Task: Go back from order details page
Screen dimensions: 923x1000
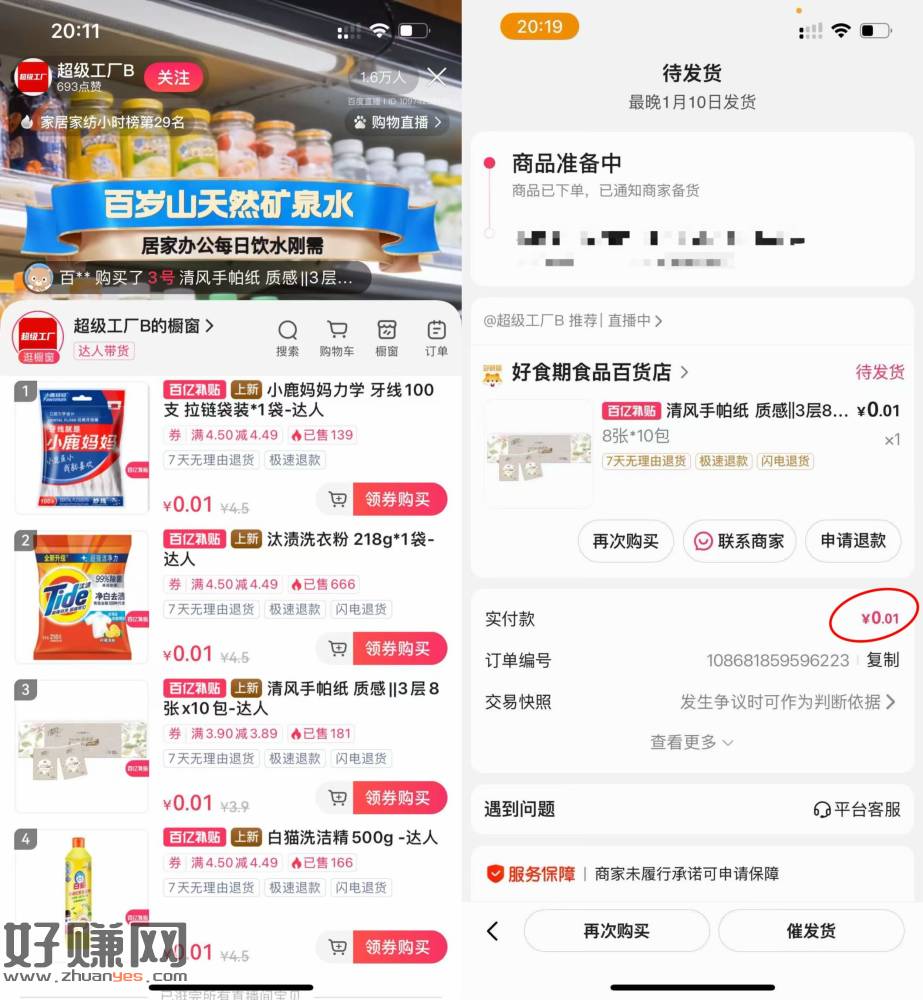Action: click(492, 931)
